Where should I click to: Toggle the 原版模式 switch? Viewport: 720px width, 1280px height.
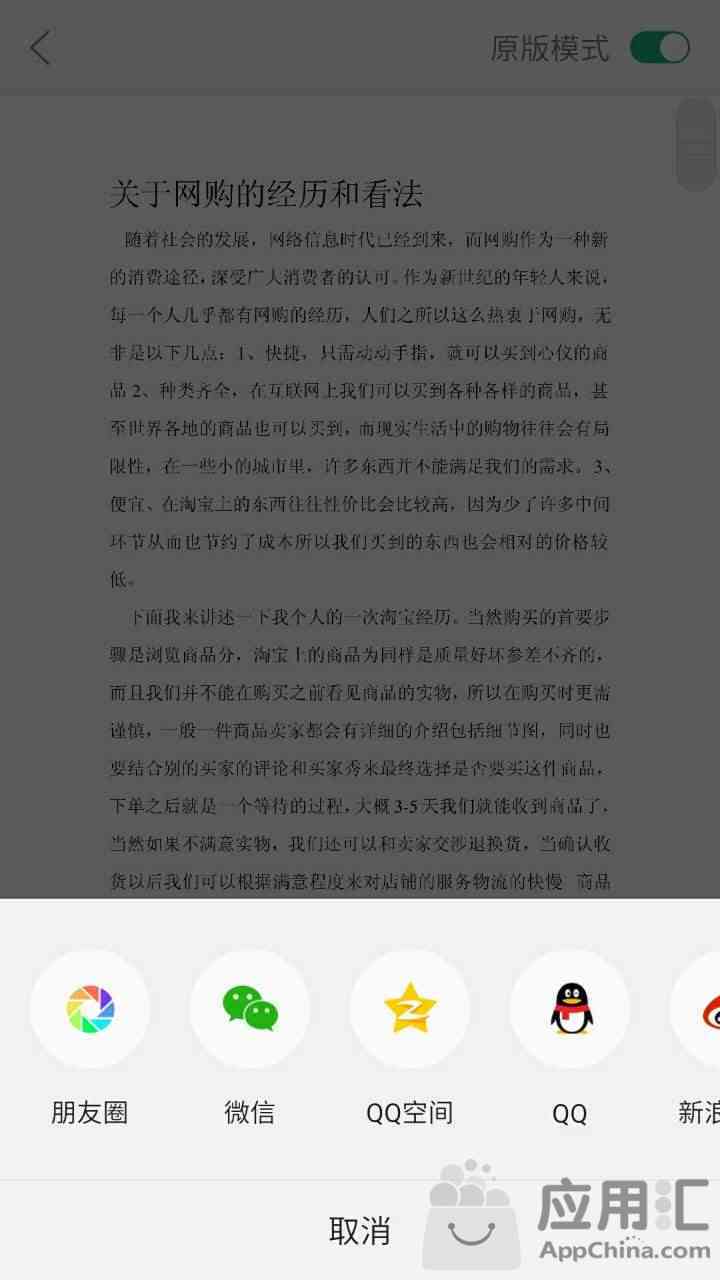coord(660,48)
